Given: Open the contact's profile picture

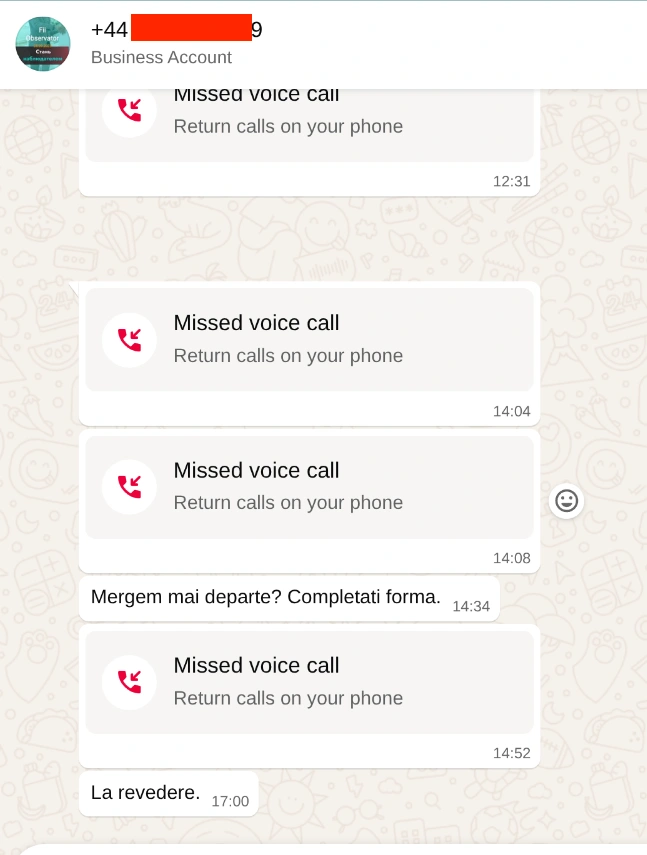Looking at the screenshot, I should tap(43, 44).
